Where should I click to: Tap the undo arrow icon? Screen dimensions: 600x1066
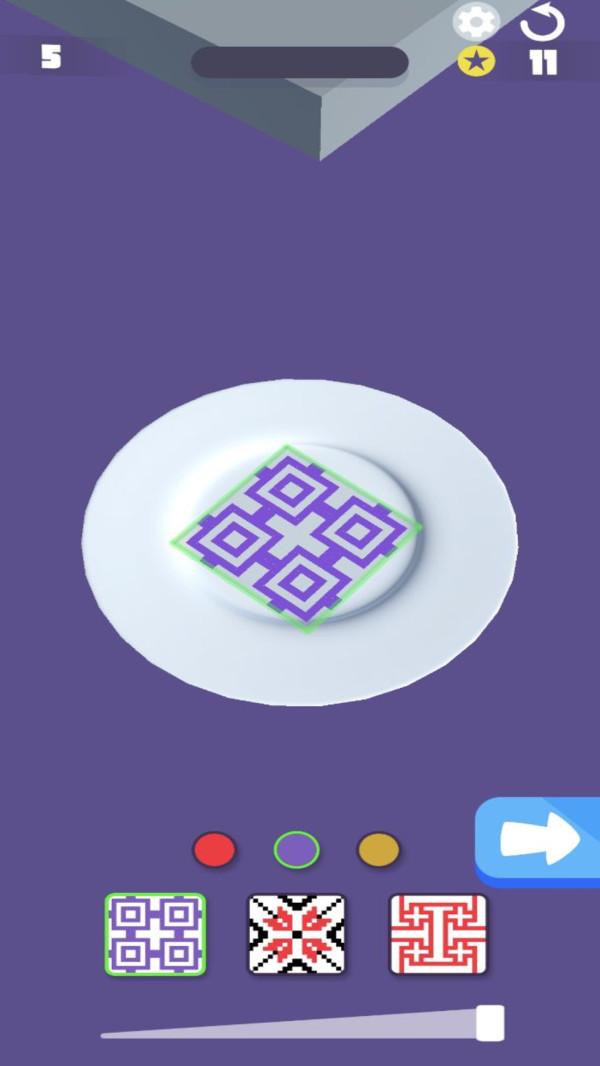click(543, 21)
